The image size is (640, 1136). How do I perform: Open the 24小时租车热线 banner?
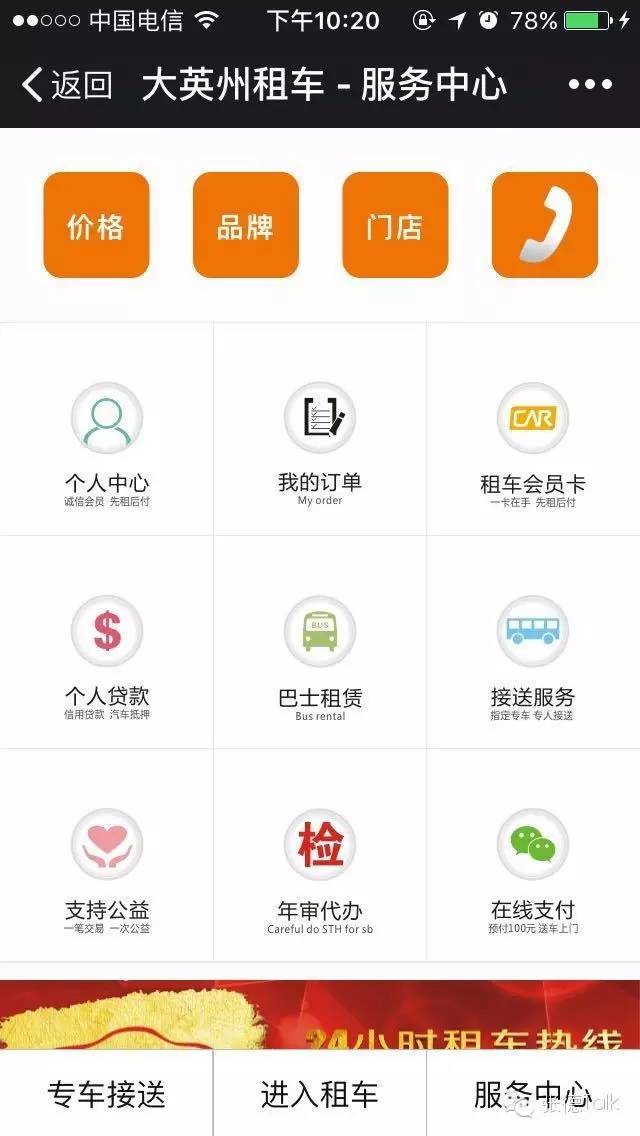click(320, 1015)
